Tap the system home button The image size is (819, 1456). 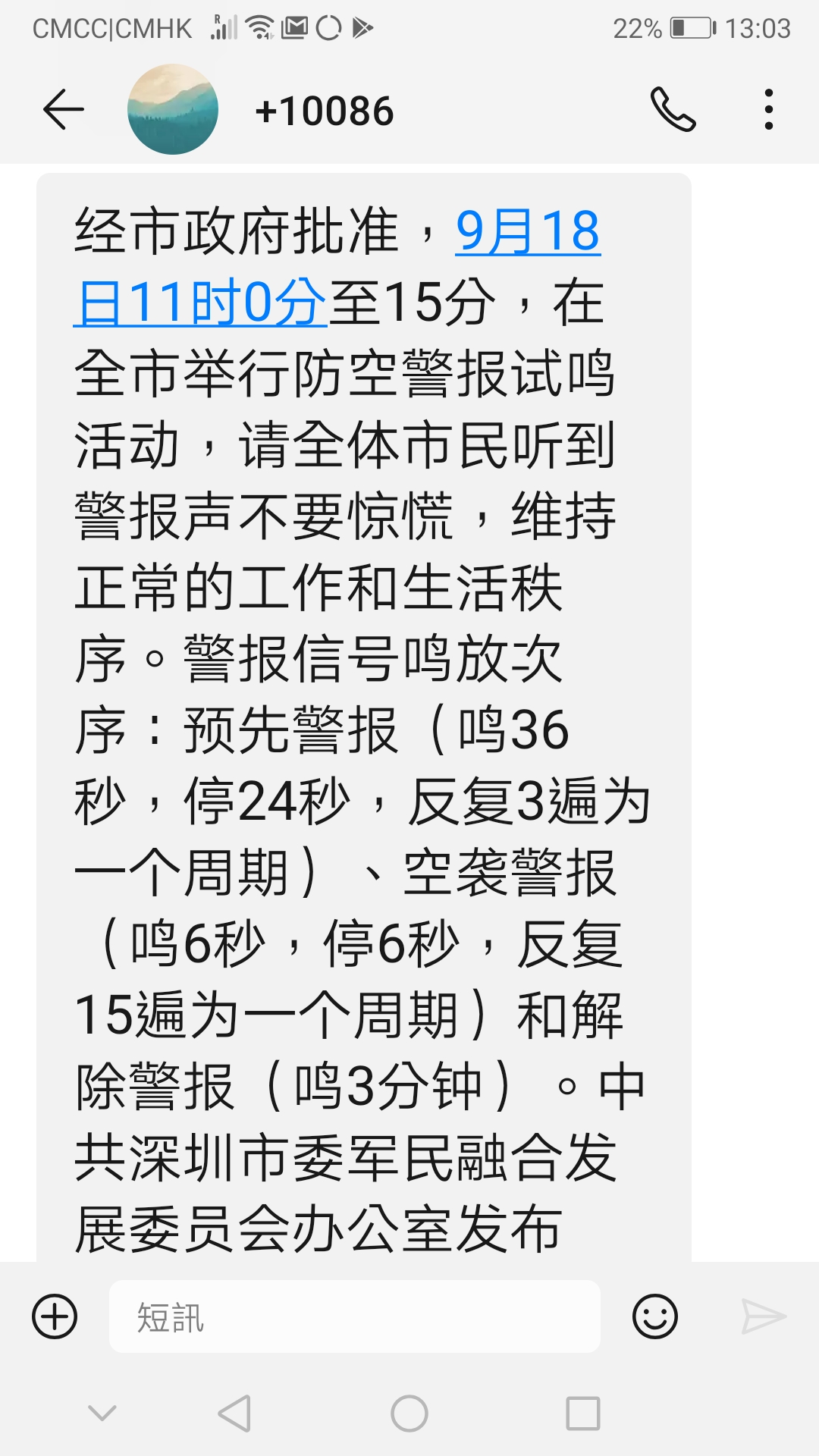click(409, 1414)
